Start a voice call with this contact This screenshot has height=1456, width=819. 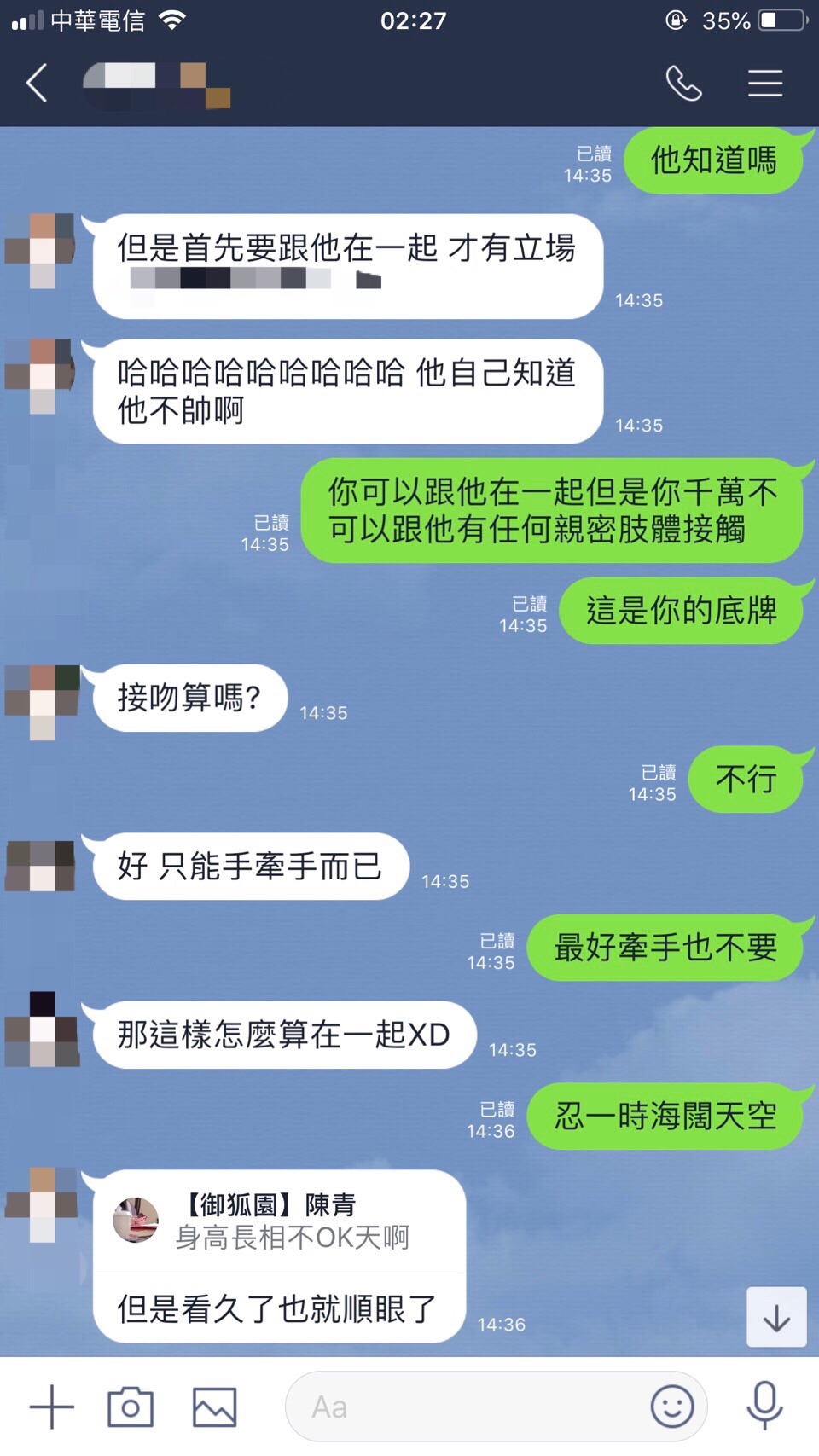tap(683, 84)
